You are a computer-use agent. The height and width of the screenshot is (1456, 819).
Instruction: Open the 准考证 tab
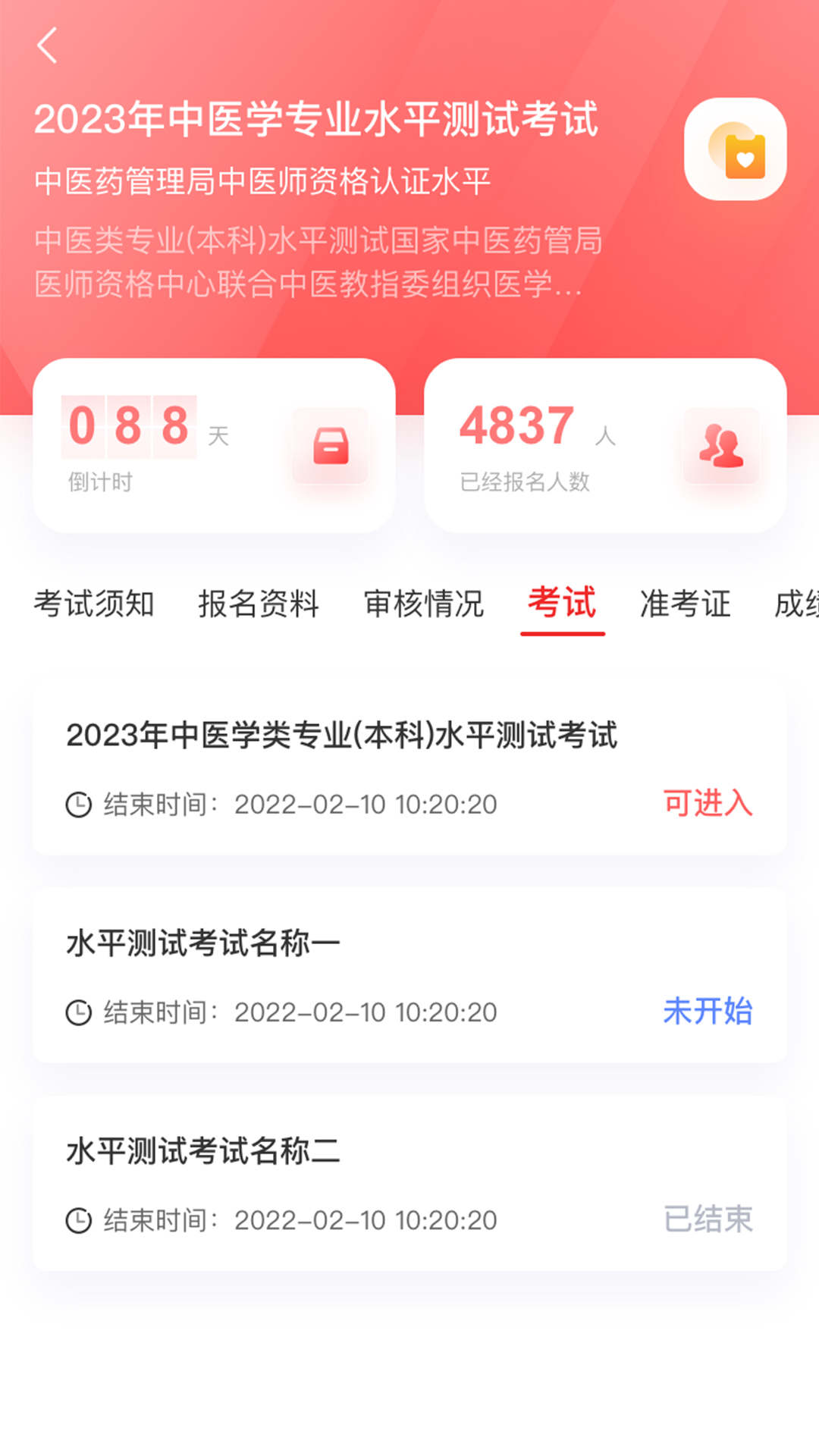(x=683, y=604)
